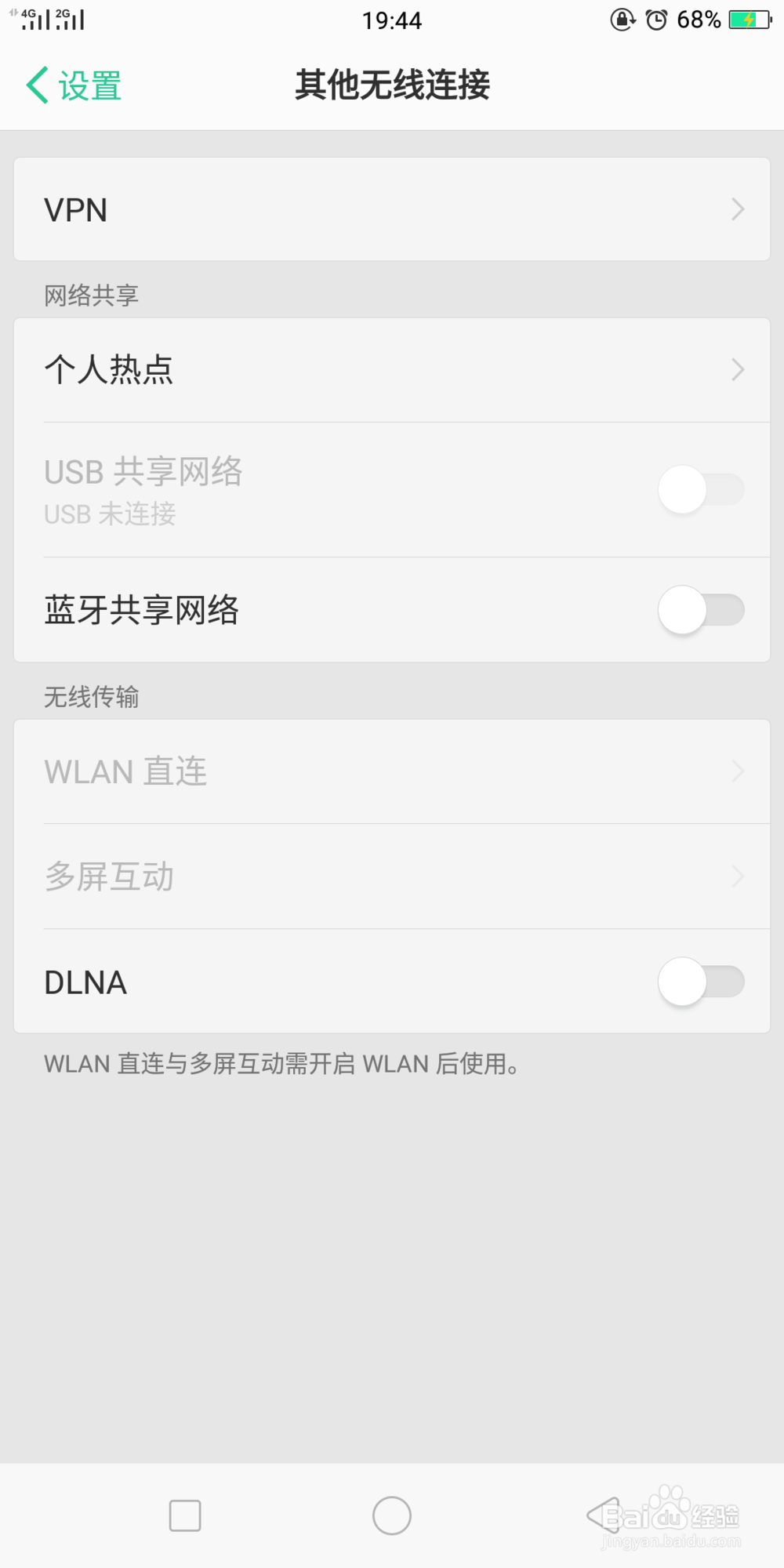784x1568 pixels.
Task: Select the 多屏互动 option
Action: coord(390,877)
